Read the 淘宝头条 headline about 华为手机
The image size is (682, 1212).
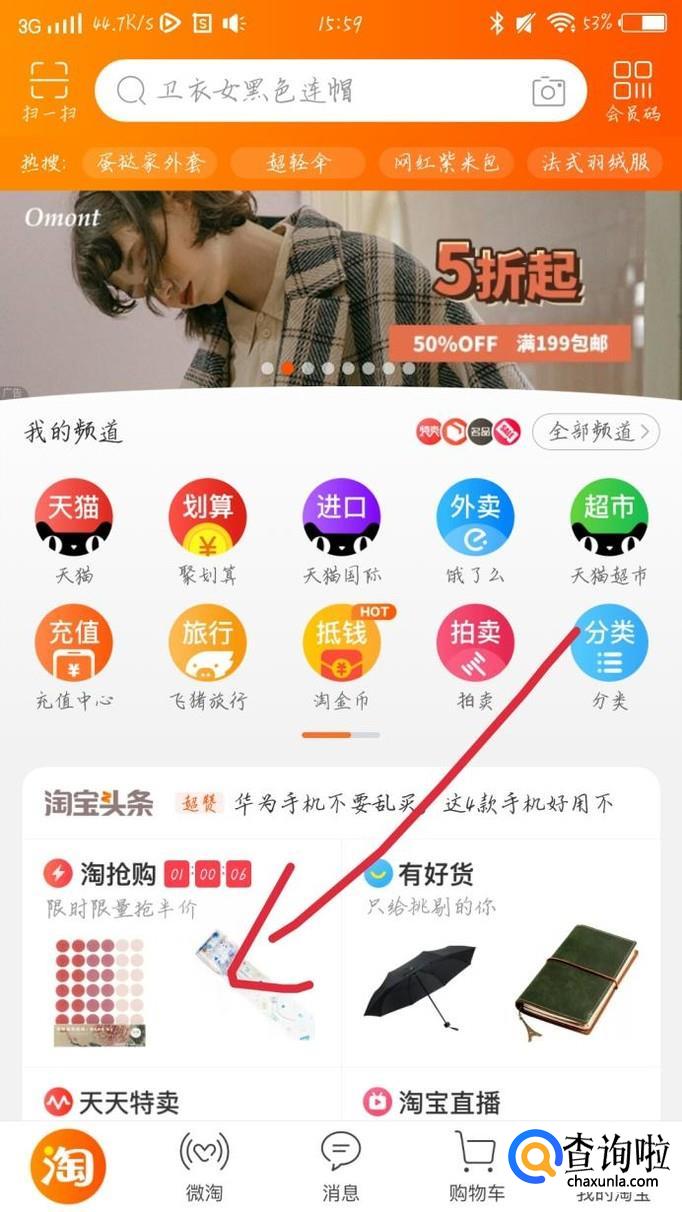420,803
